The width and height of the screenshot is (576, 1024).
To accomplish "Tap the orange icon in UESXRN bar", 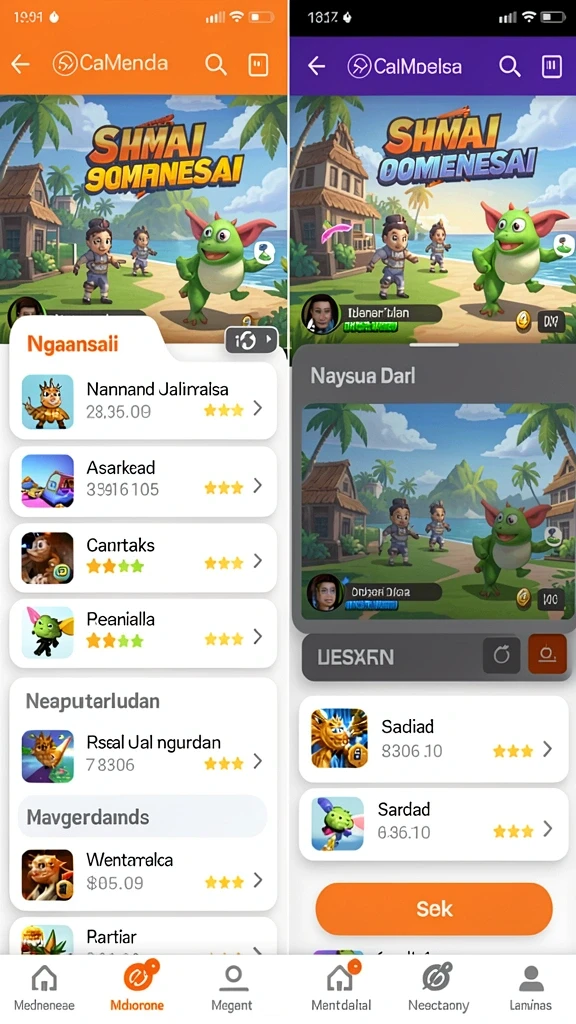I will [547, 654].
